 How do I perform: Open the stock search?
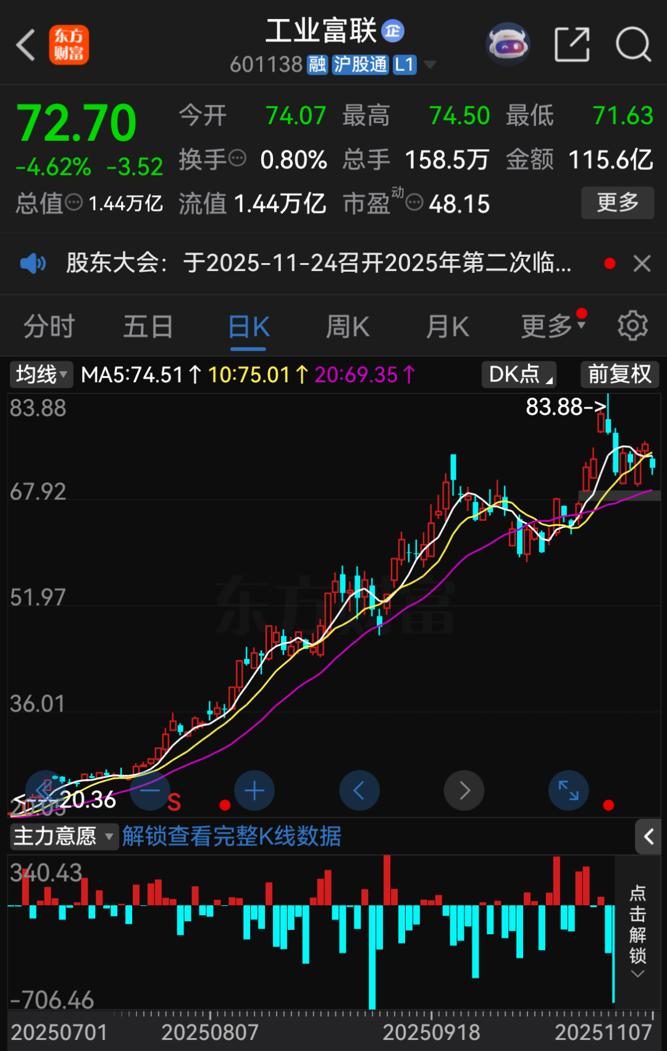point(633,43)
